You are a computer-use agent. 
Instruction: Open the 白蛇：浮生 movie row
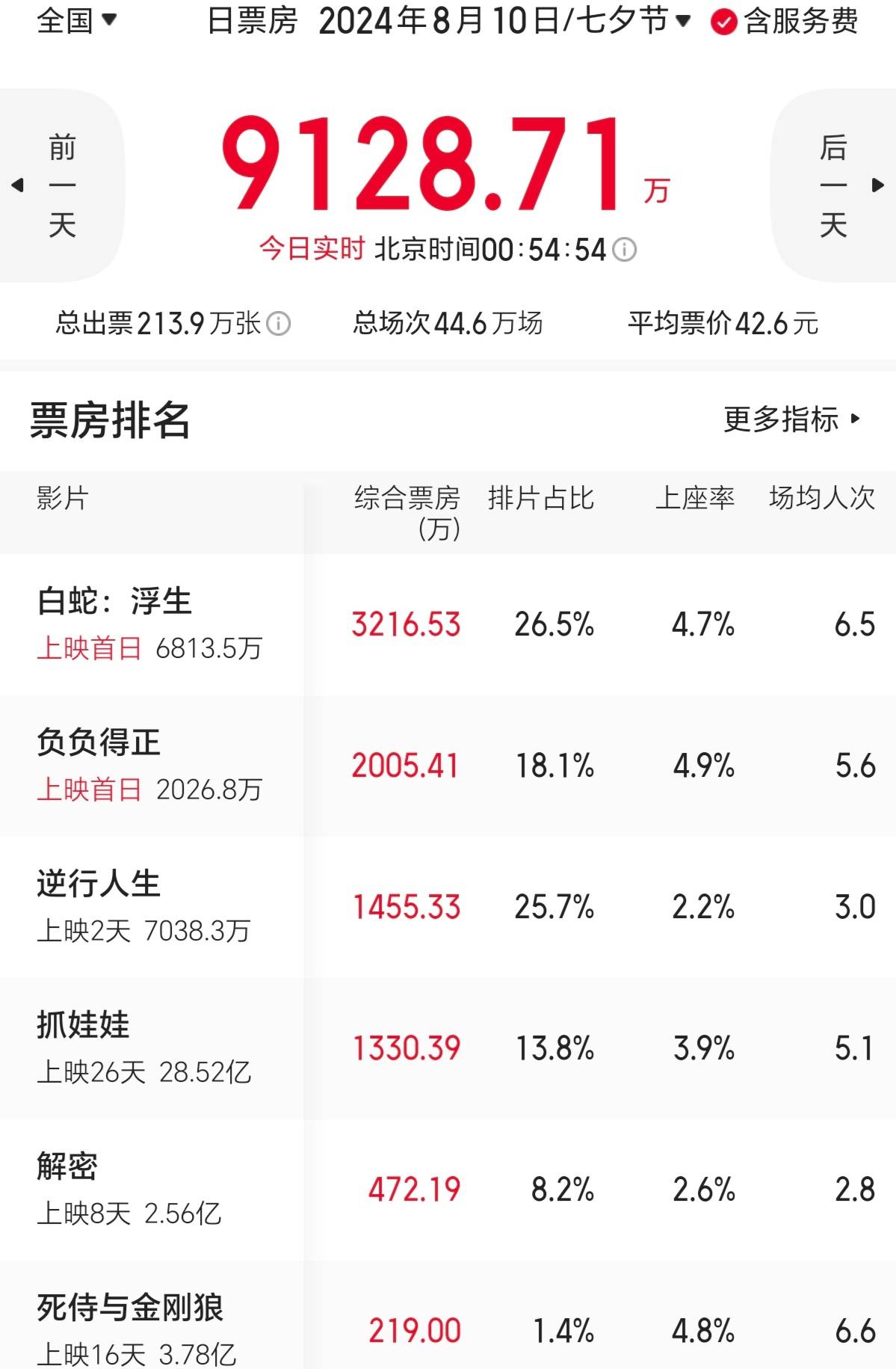(114, 602)
